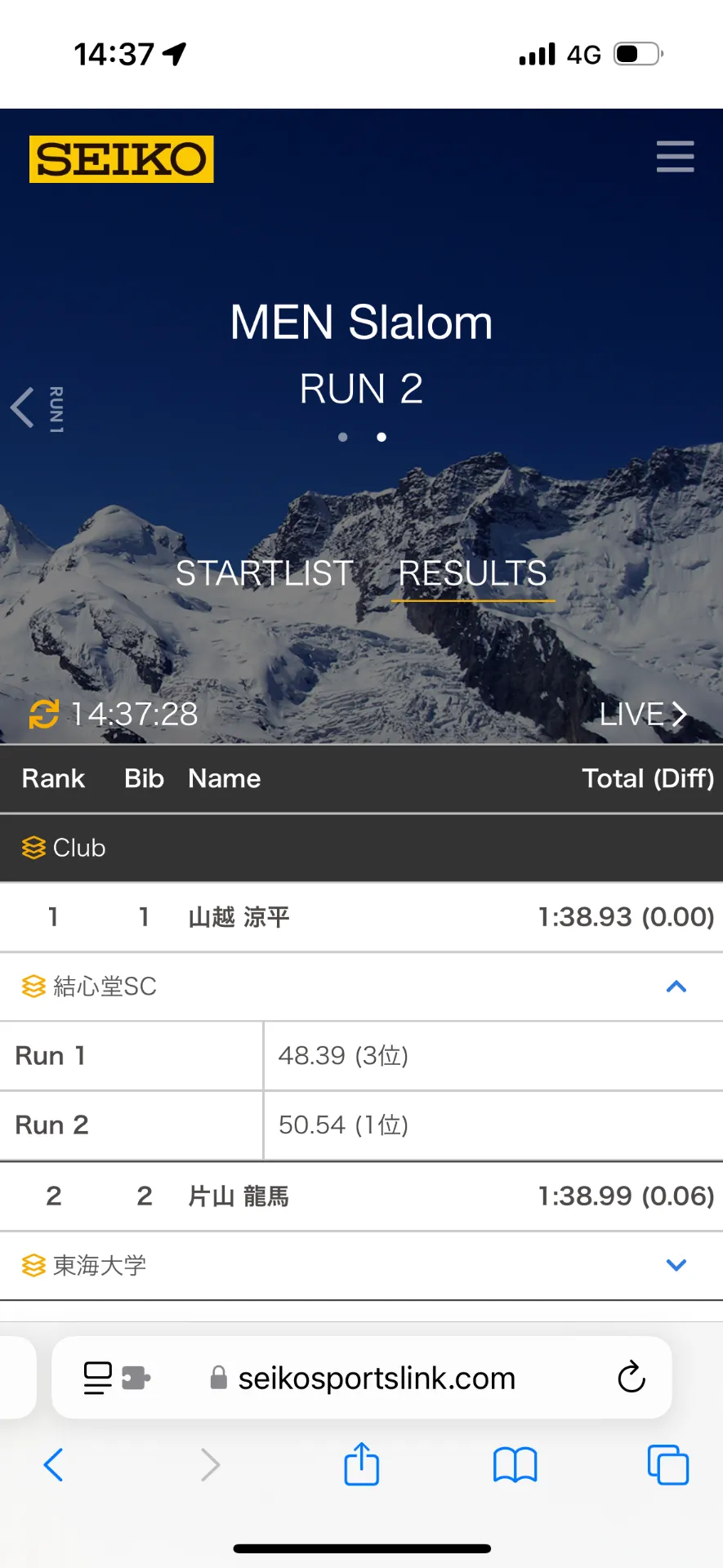Screen dimensions: 723x1568
Task: Switch to the STARTLIST tab
Action: pyautogui.click(x=264, y=573)
